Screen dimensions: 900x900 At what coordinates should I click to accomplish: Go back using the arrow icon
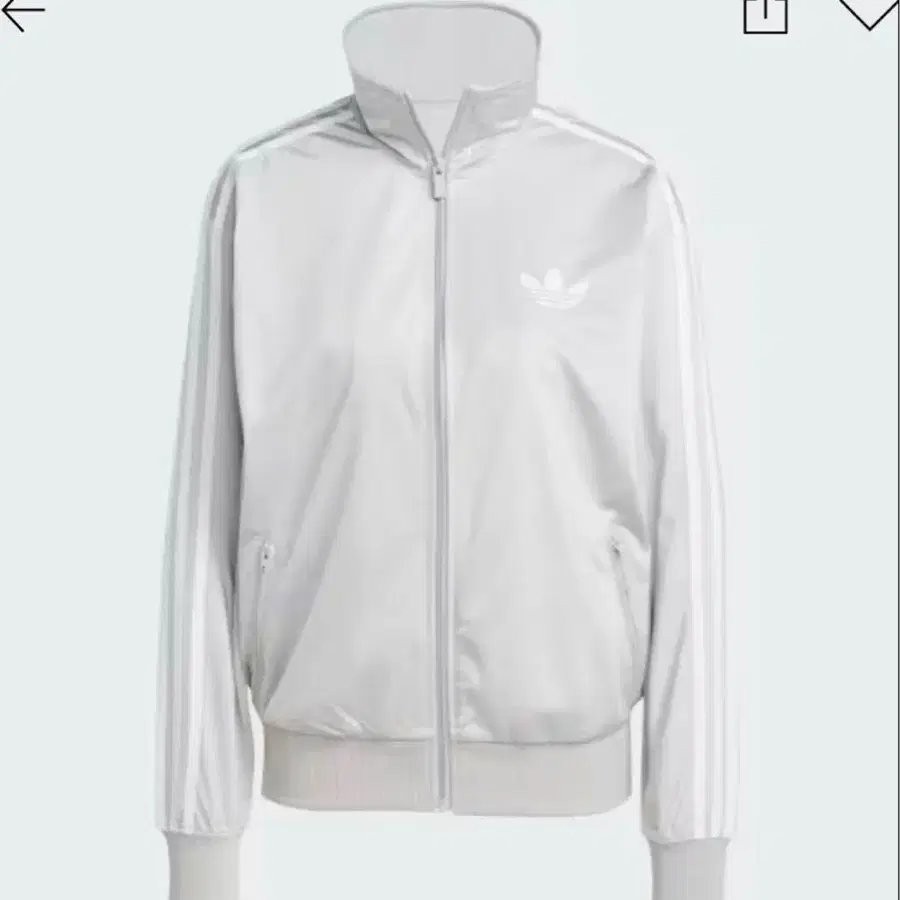tap(22, 12)
